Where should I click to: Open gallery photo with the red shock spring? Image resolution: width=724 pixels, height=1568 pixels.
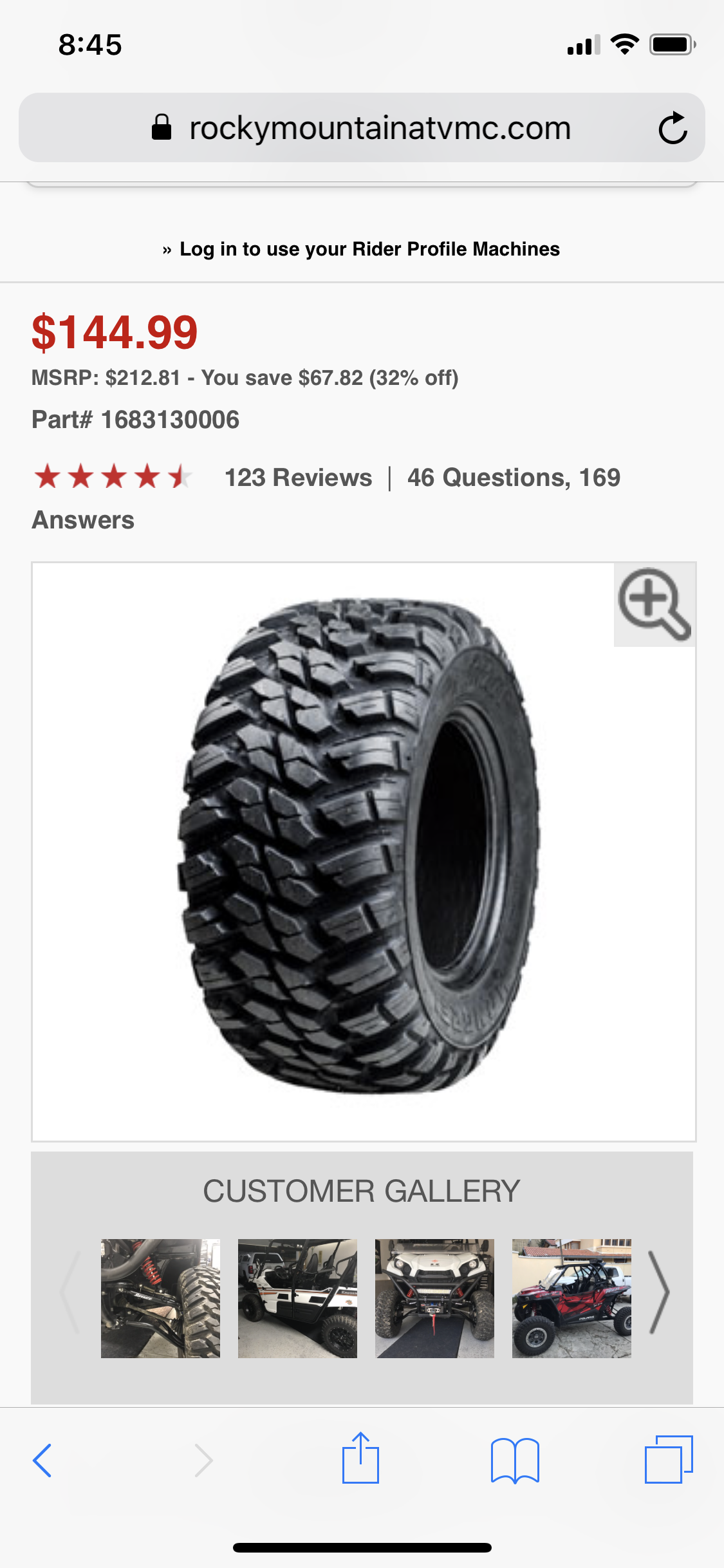[160, 1298]
